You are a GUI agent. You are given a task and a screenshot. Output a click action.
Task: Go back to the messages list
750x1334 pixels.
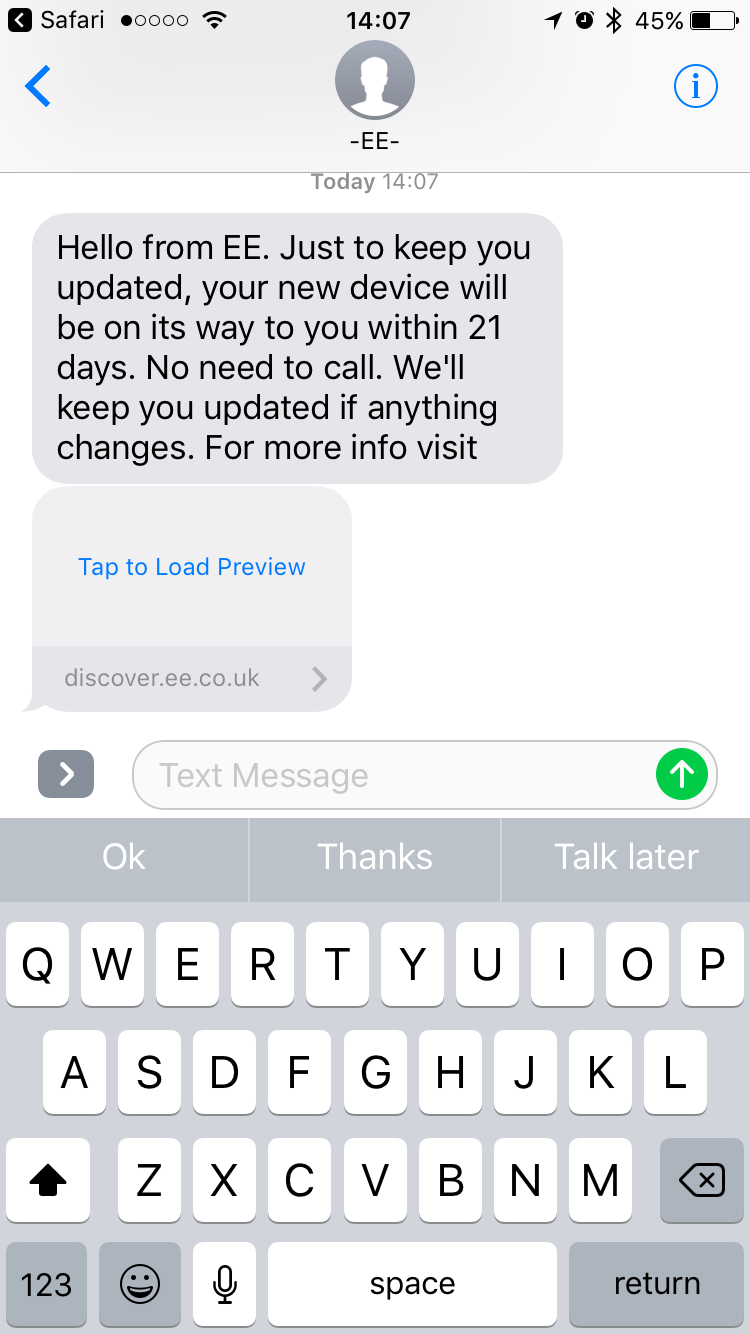[x=38, y=87]
